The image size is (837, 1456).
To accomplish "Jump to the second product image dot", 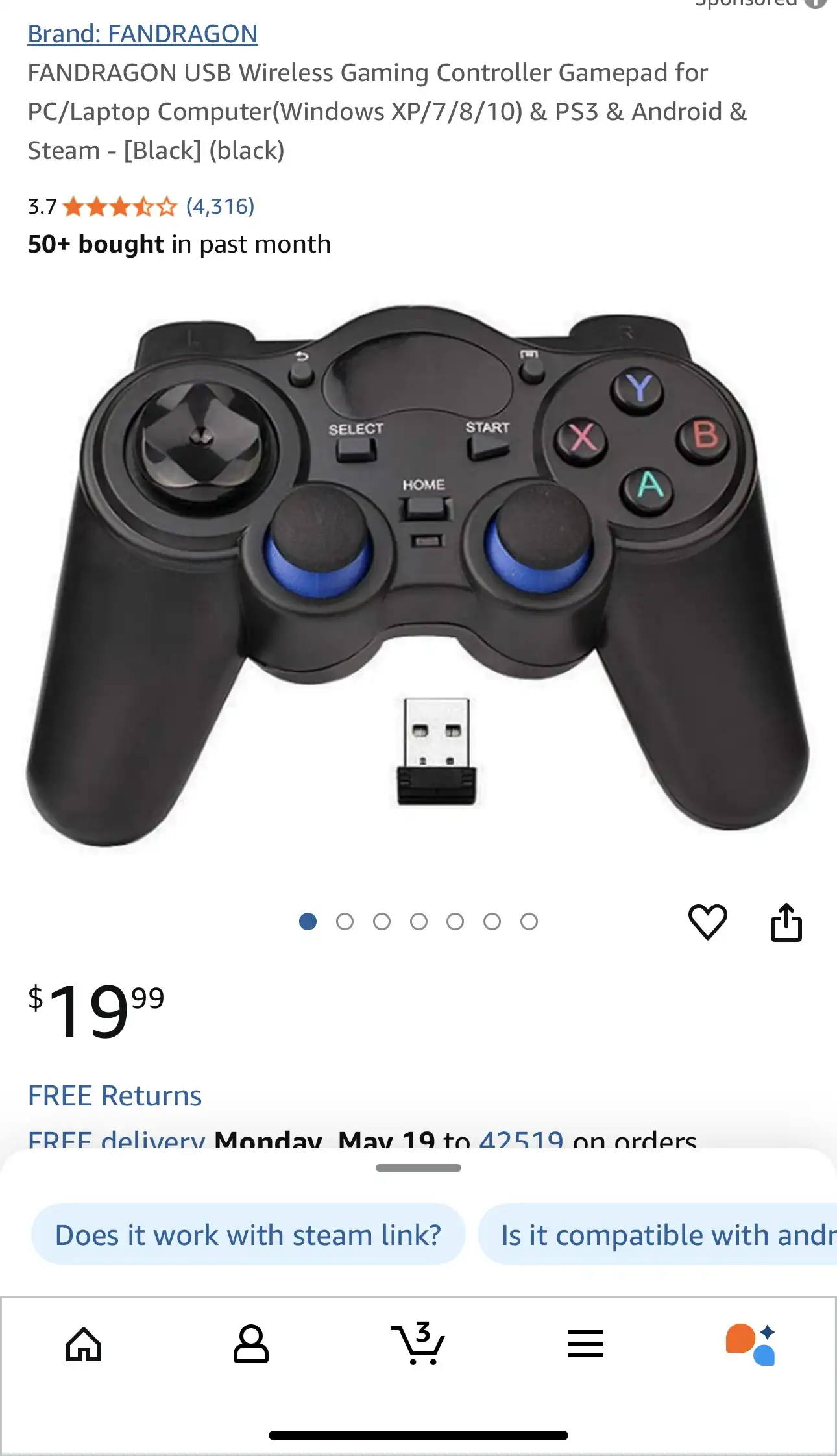I will 345,922.
